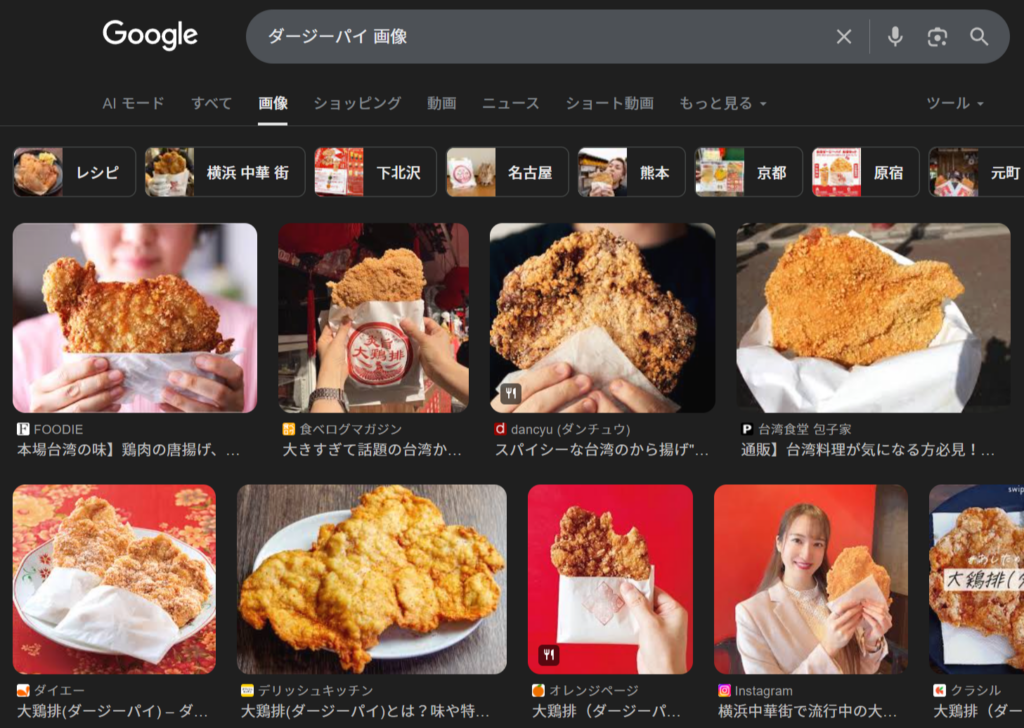This screenshot has height=728, width=1024.
Task: Choose the 名古屋 filter chip
Action: tap(507, 172)
